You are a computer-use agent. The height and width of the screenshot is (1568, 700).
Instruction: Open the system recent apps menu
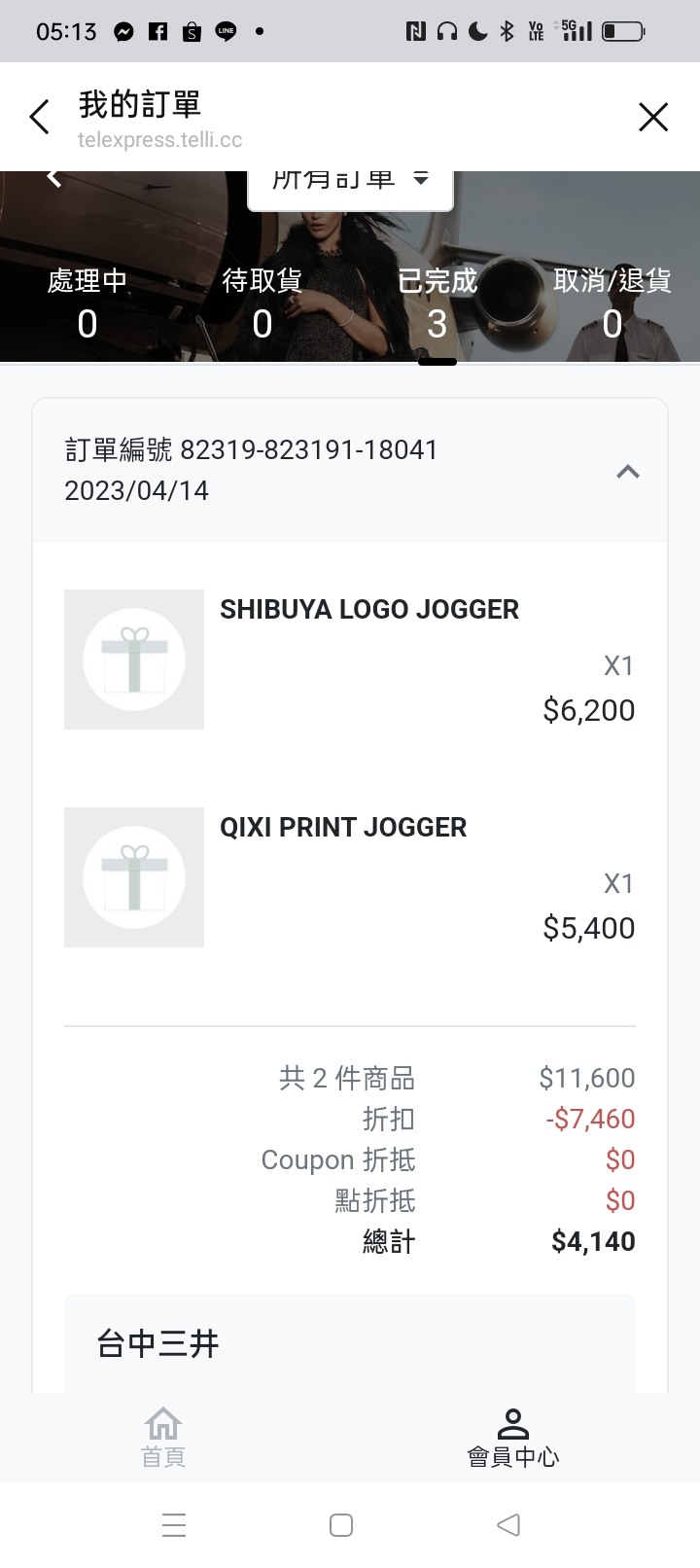(174, 1524)
